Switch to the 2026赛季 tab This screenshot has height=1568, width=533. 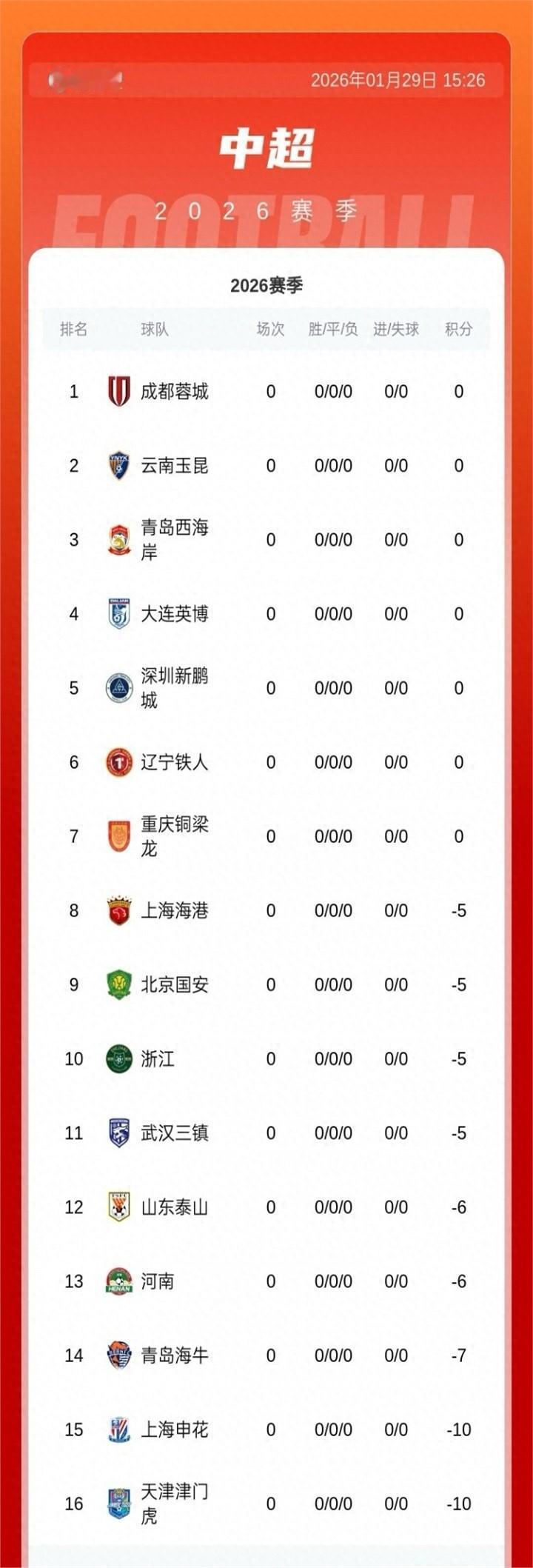point(266,281)
